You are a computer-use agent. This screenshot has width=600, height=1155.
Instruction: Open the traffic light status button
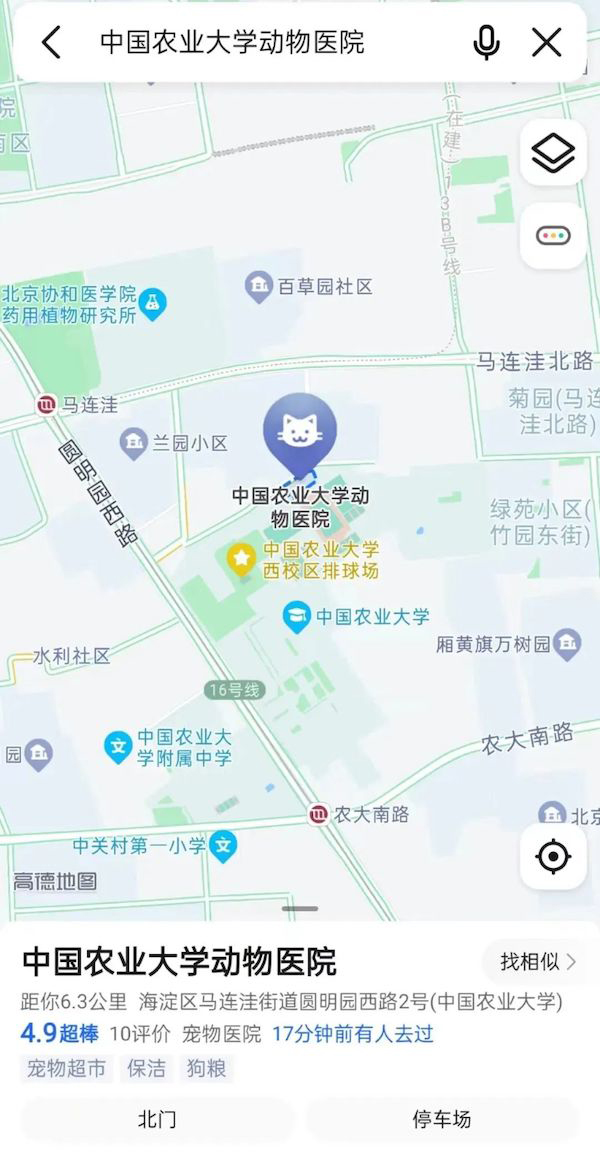pyautogui.click(x=554, y=236)
